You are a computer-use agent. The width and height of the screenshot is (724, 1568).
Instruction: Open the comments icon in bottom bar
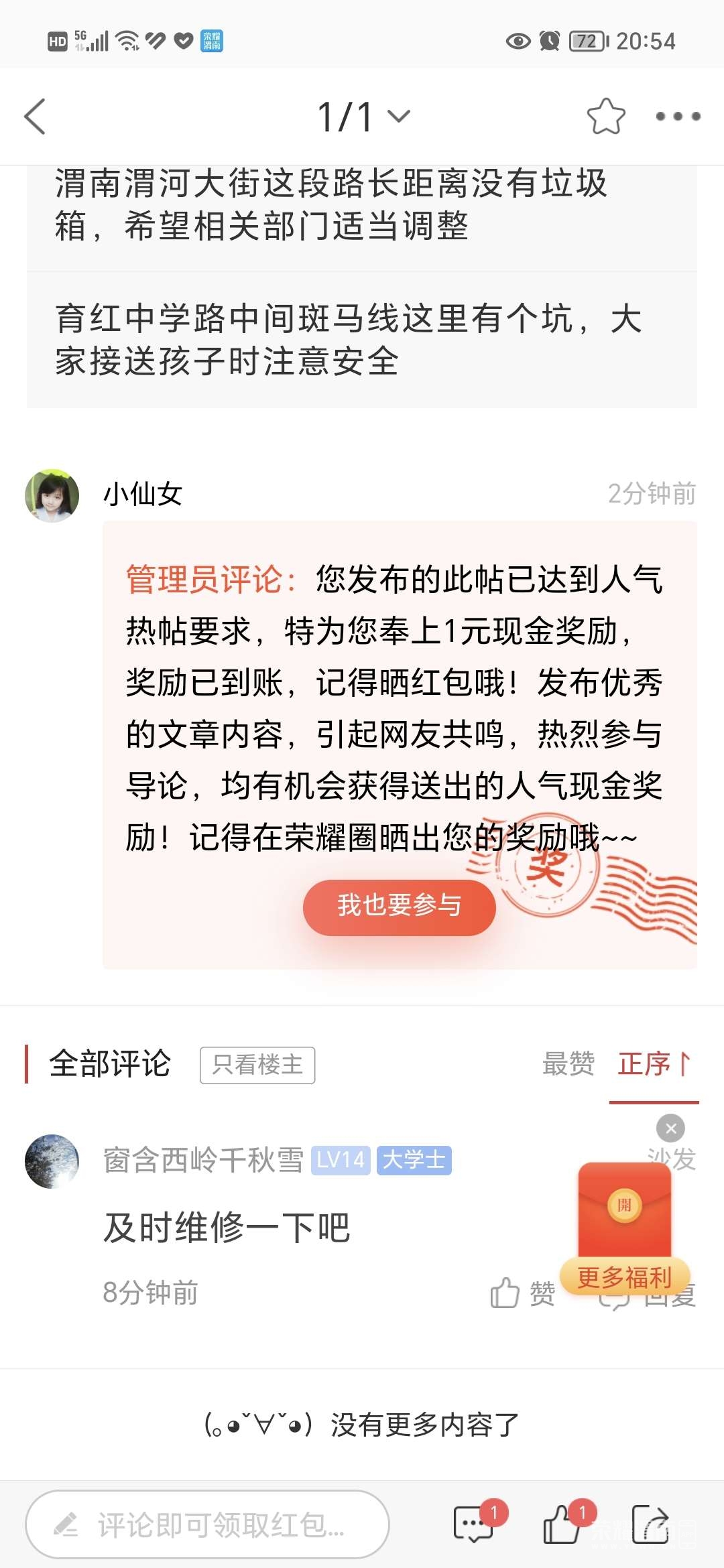pyautogui.click(x=474, y=1524)
